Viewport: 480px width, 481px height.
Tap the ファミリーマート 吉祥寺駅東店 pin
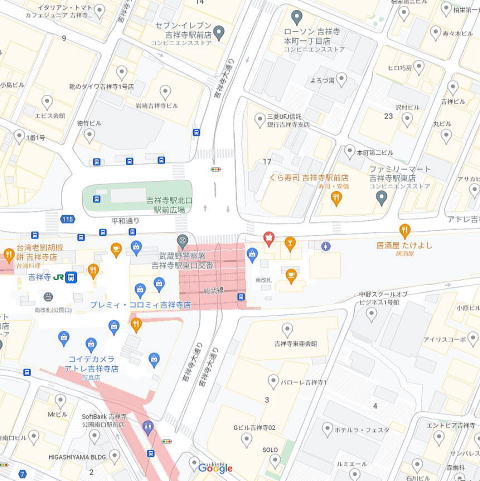pyautogui.click(x=381, y=198)
